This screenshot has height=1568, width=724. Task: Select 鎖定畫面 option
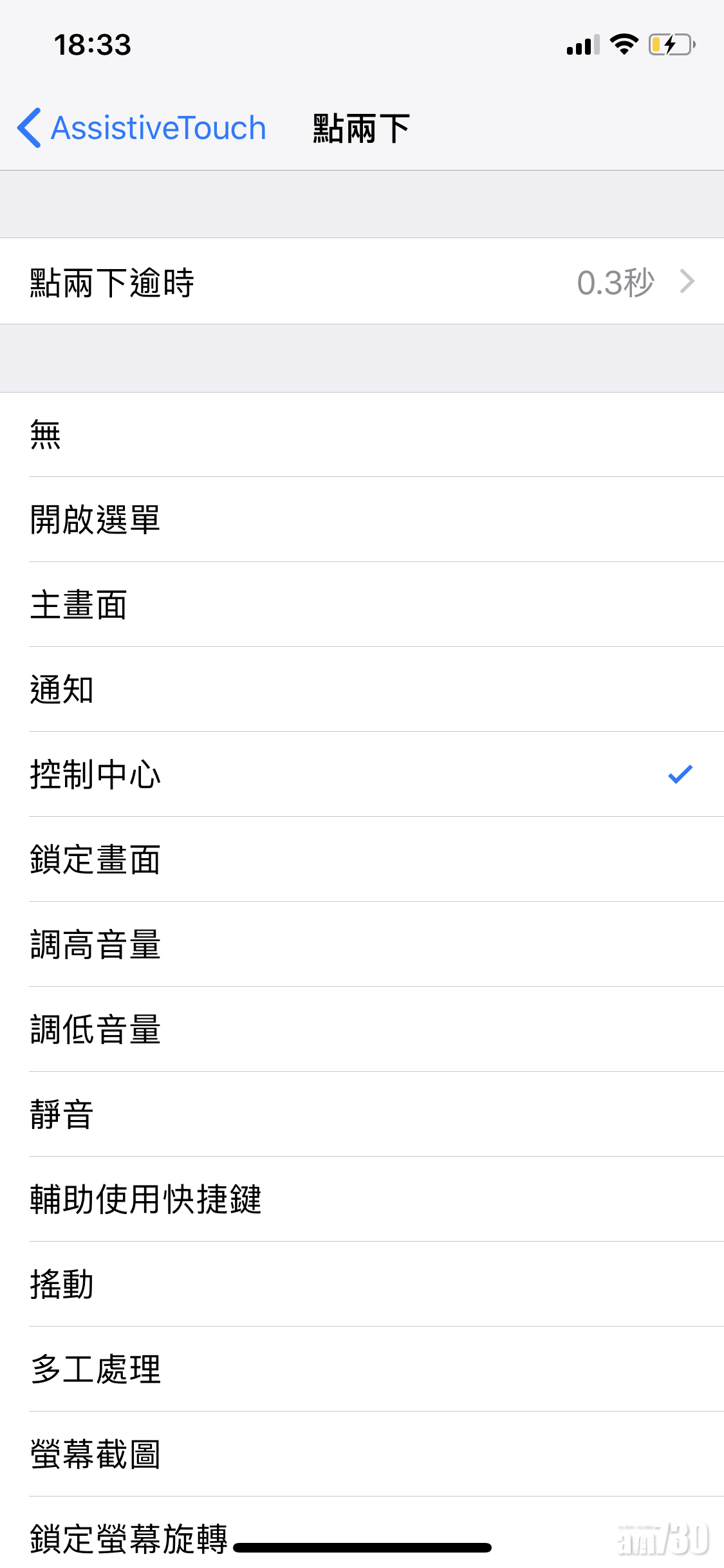[x=362, y=859]
